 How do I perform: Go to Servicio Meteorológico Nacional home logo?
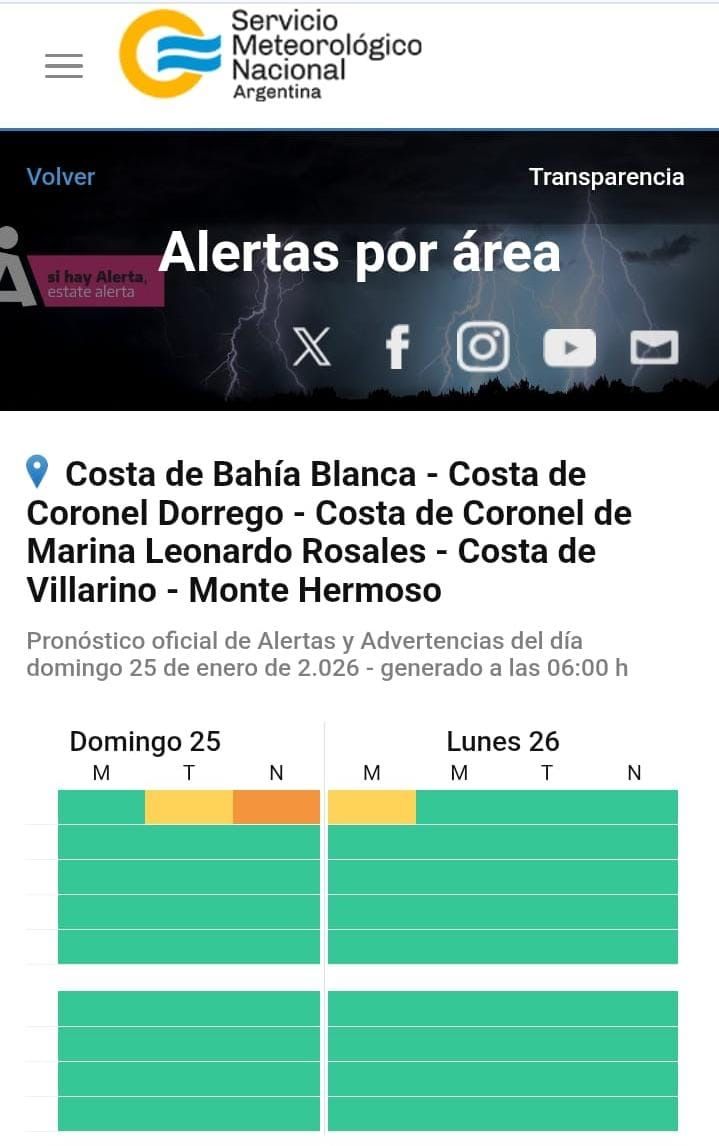[270, 55]
